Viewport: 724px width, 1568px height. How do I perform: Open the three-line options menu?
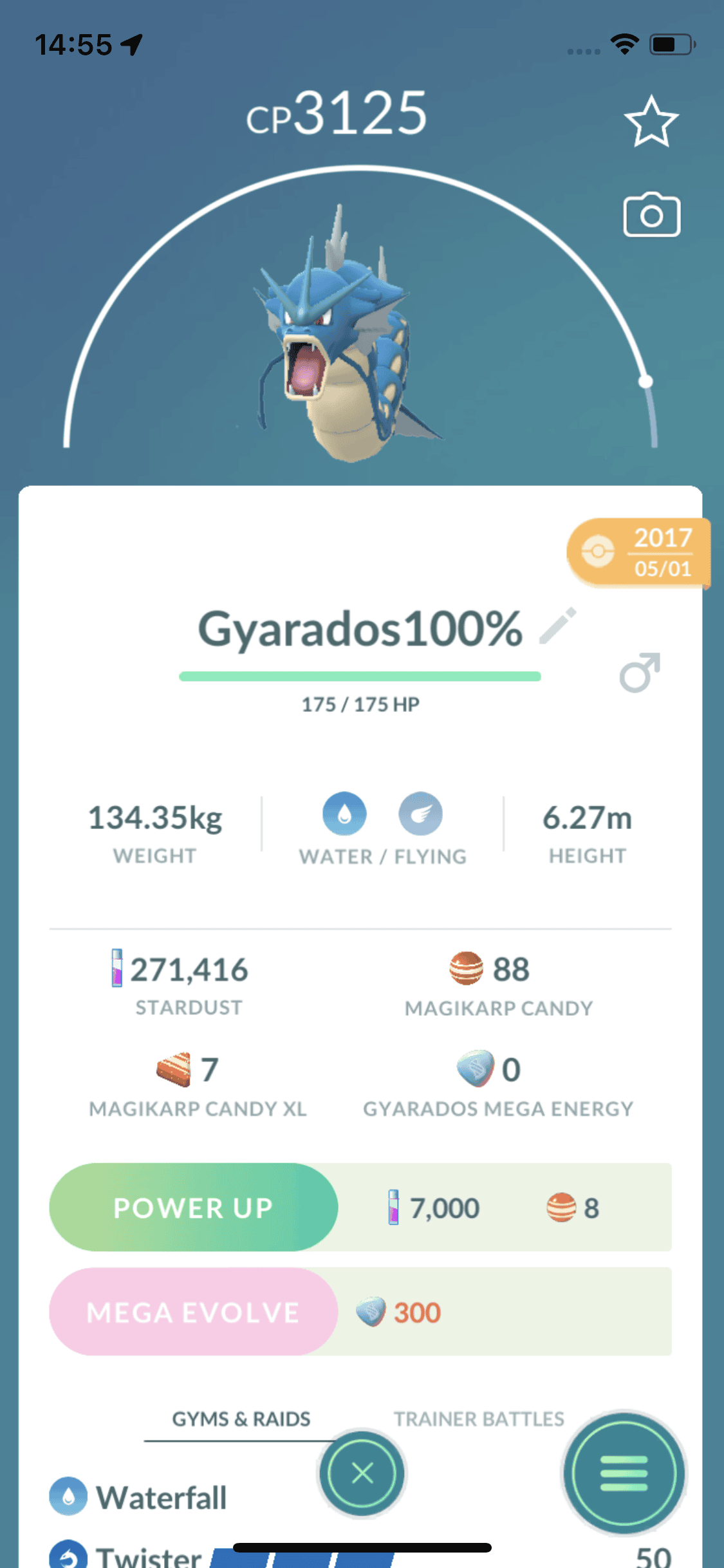pos(623,1473)
